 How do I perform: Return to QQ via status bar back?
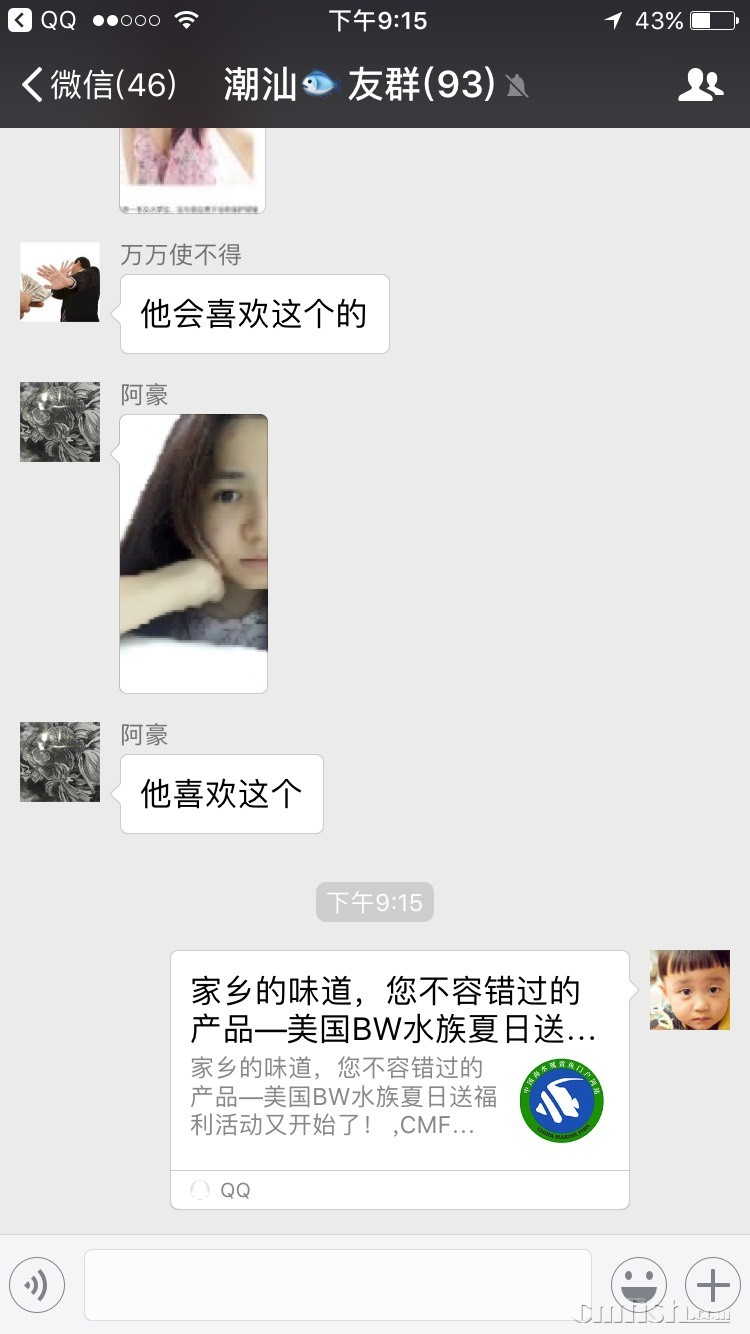click(x=43, y=20)
